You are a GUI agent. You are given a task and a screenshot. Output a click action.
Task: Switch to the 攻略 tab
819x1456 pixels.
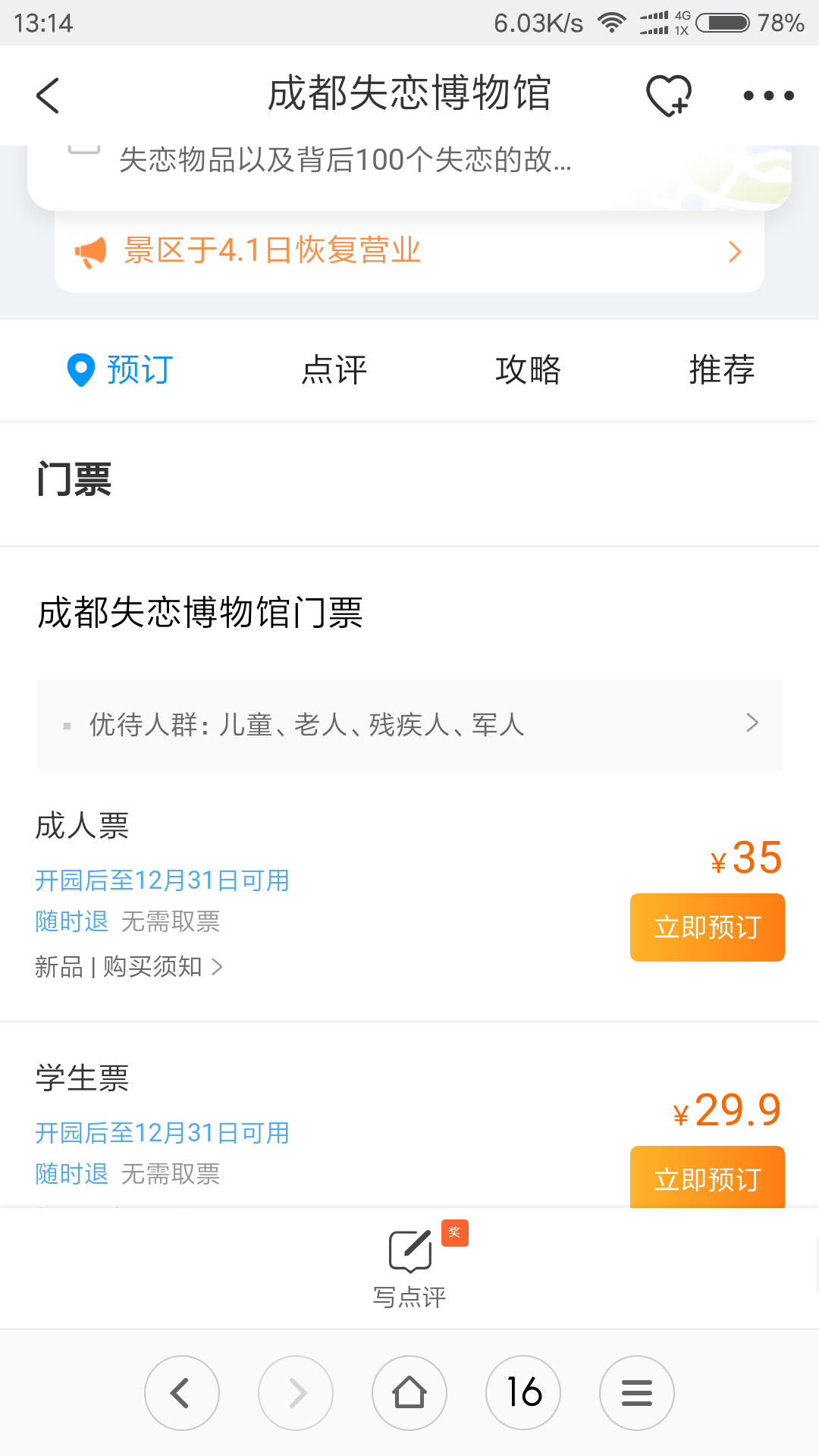528,370
